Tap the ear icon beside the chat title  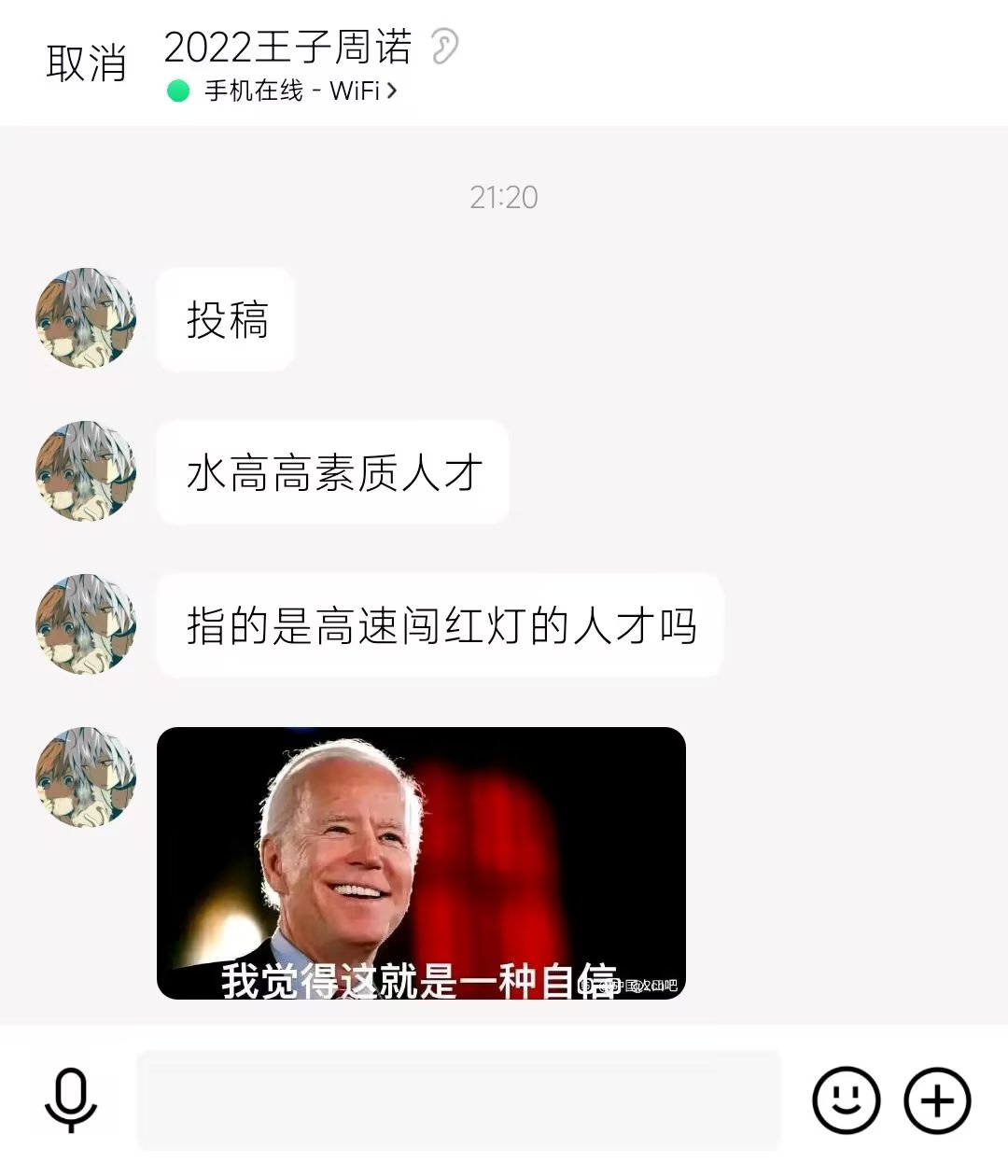(445, 46)
